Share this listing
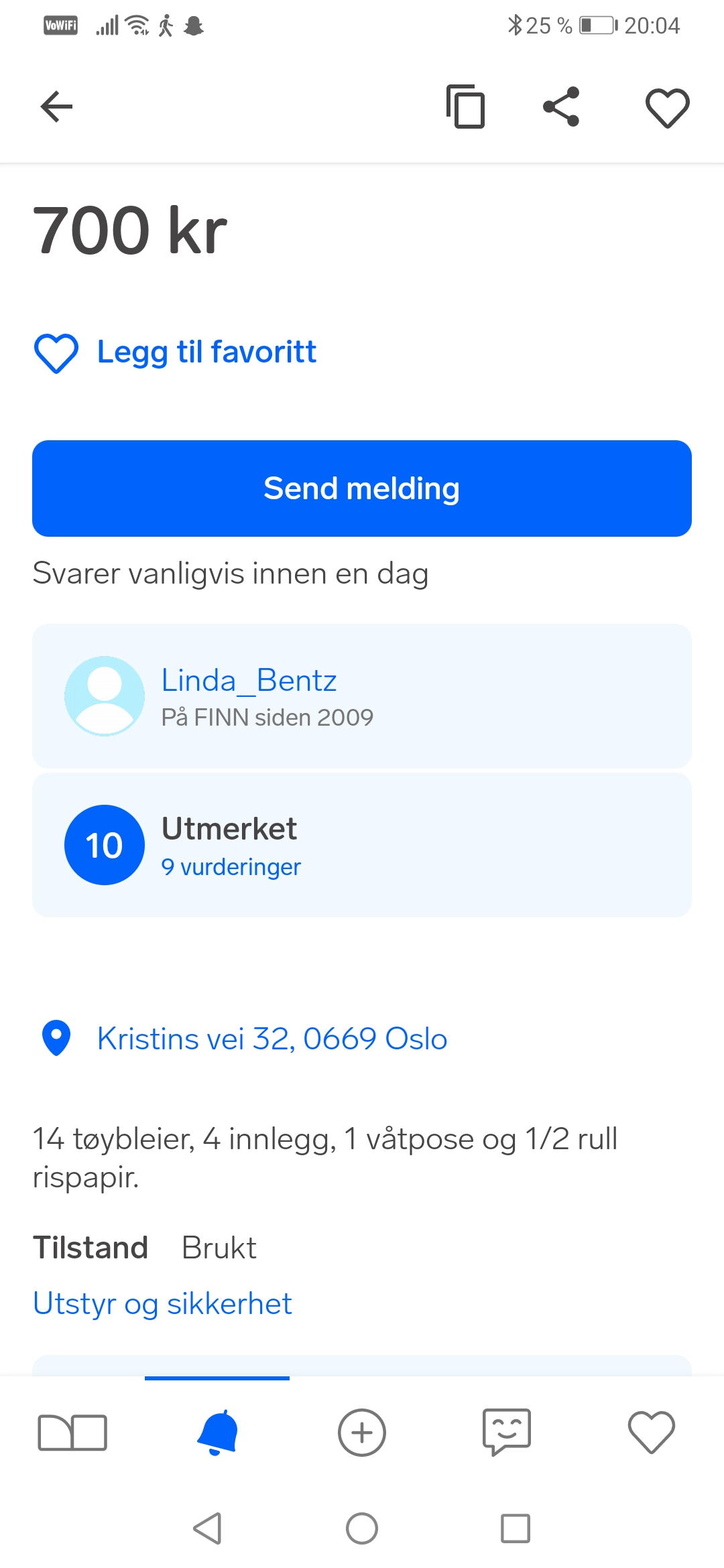The image size is (724, 1568). [561, 107]
